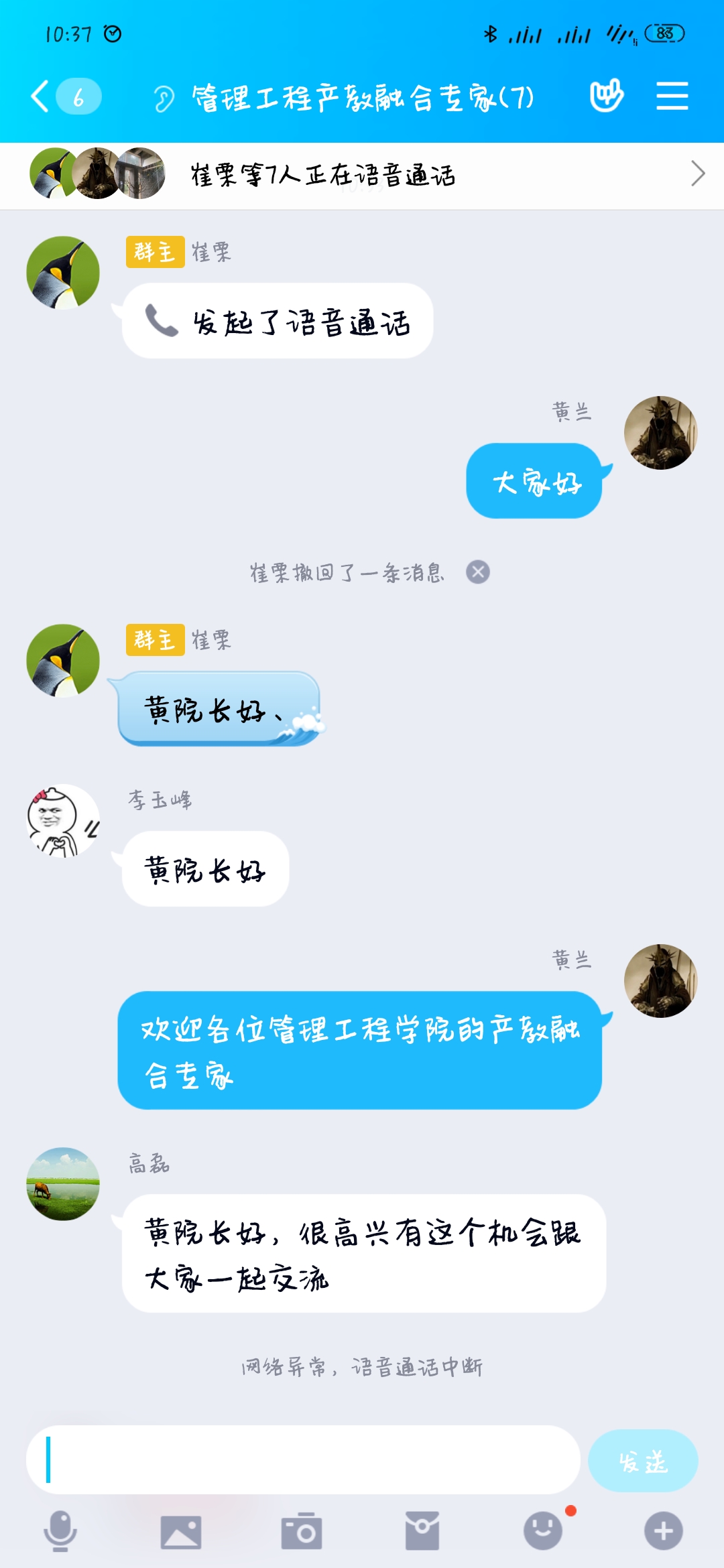Open the camera to take photo

click(x=302, y=1531)
